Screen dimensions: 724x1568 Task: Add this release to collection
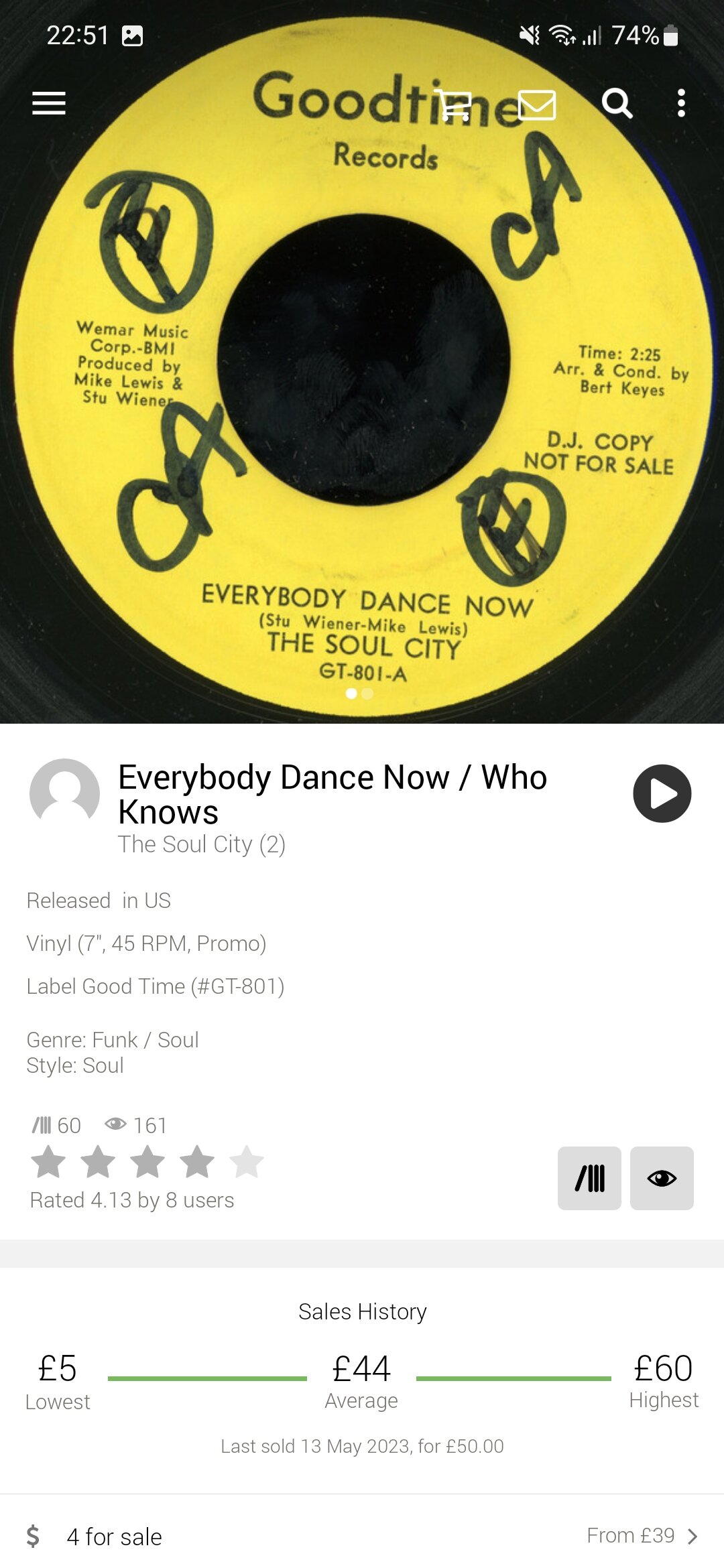589,1178
